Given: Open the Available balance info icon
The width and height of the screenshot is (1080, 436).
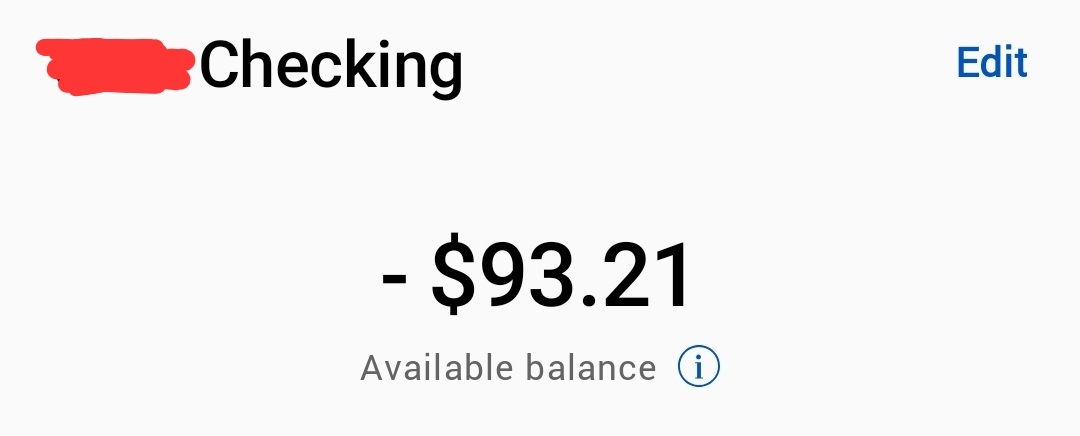Looking at the screenshot, I should pos(699,368).
